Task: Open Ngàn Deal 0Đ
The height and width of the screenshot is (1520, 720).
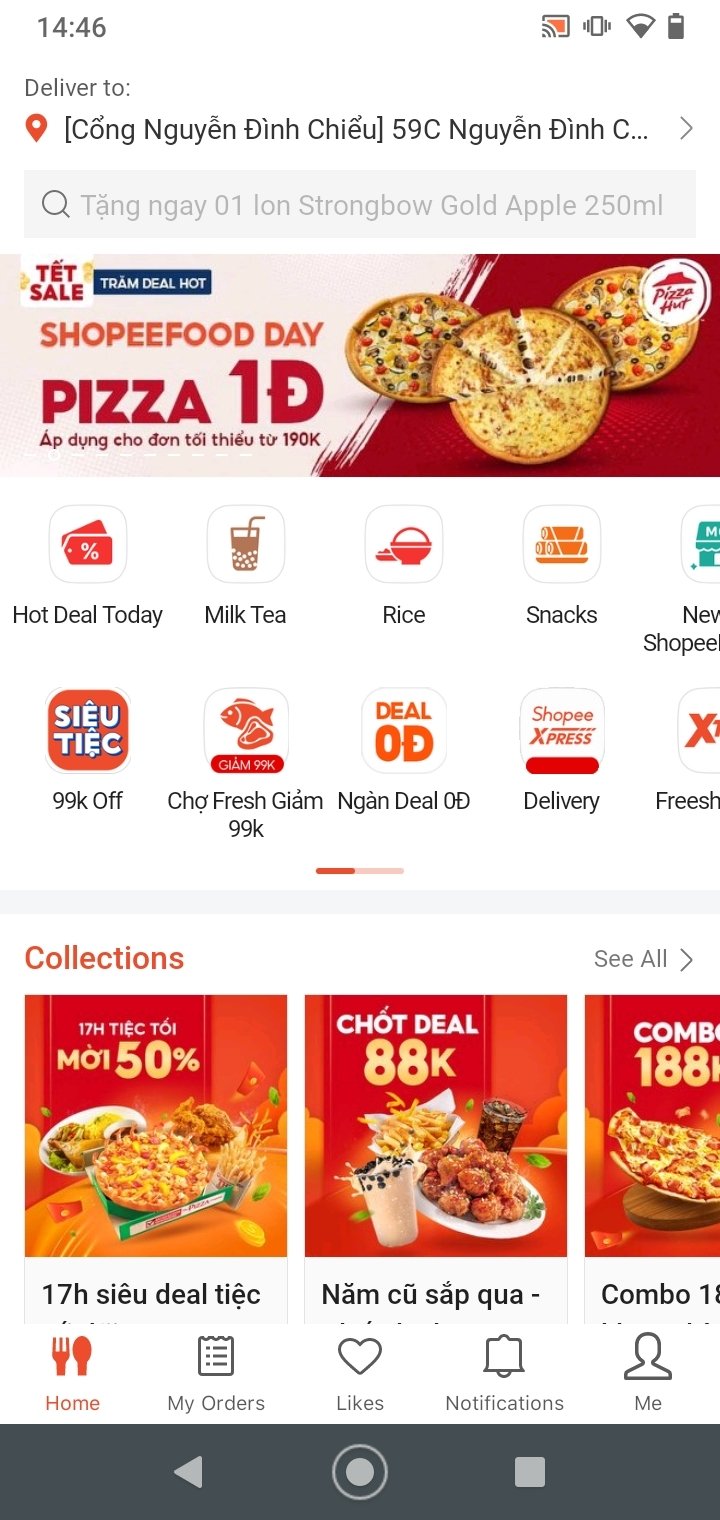Action: (x=404, y=751)
